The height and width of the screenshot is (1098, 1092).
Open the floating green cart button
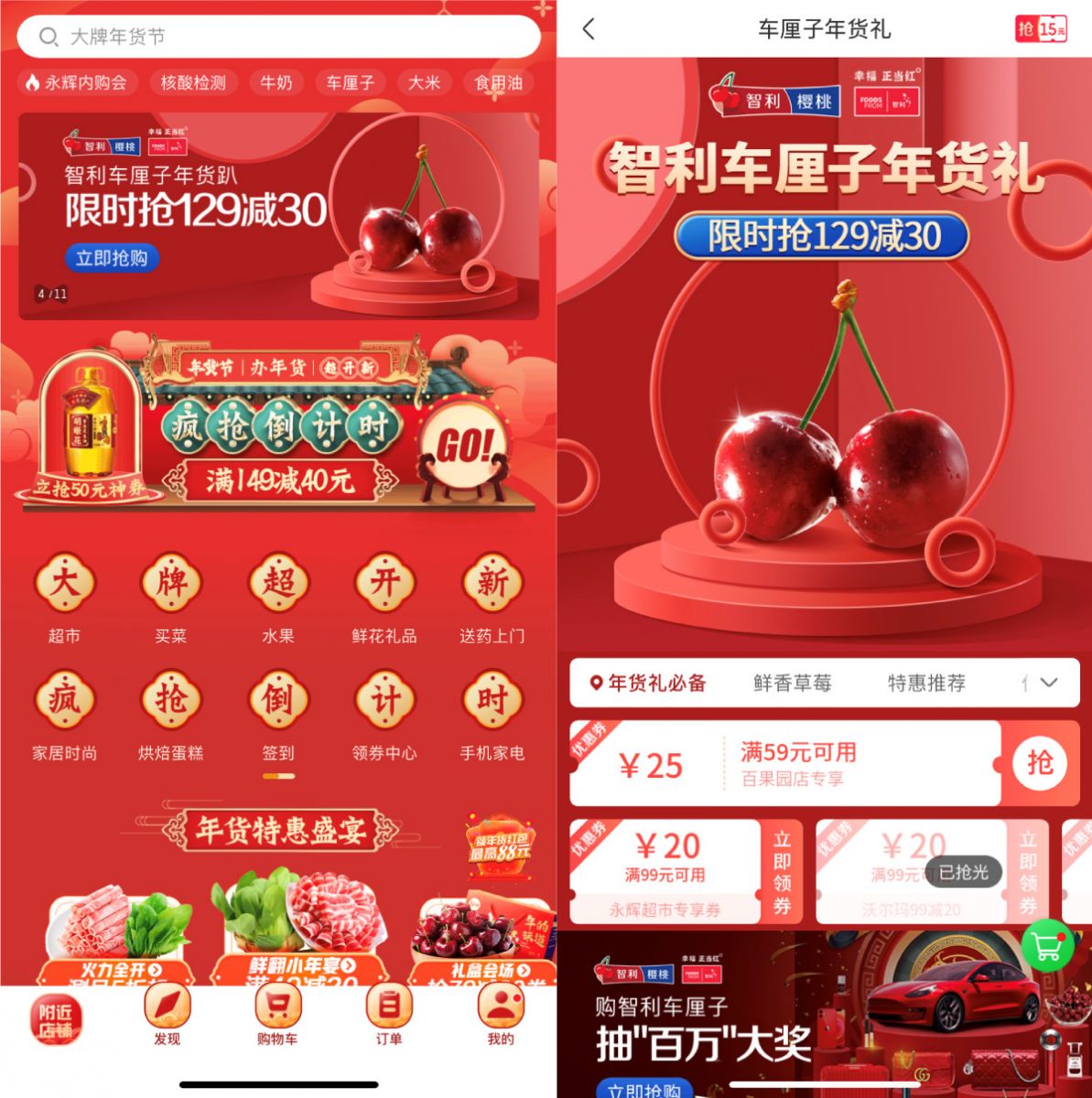pyautogui.click(x=1047, y=947)
